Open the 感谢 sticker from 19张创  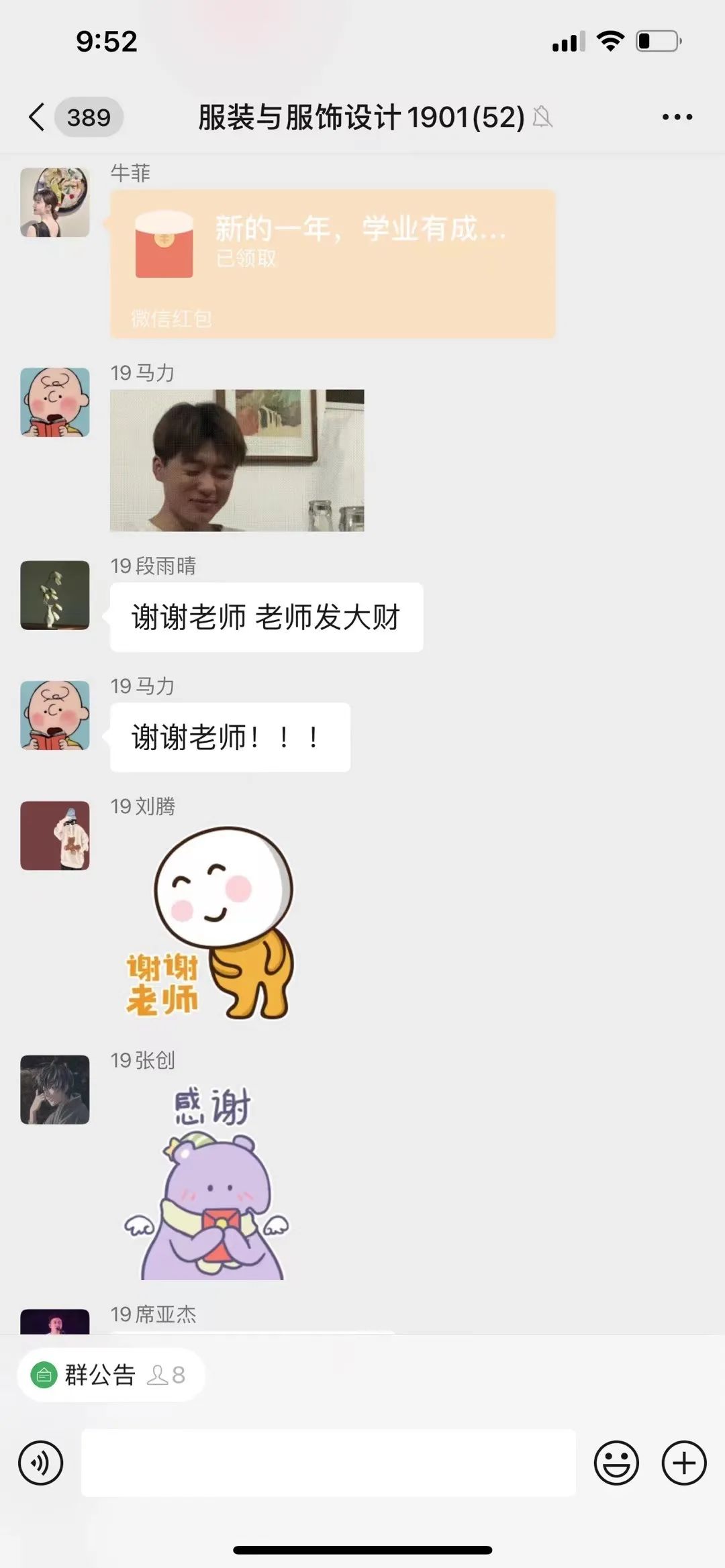pos(209,1182)
